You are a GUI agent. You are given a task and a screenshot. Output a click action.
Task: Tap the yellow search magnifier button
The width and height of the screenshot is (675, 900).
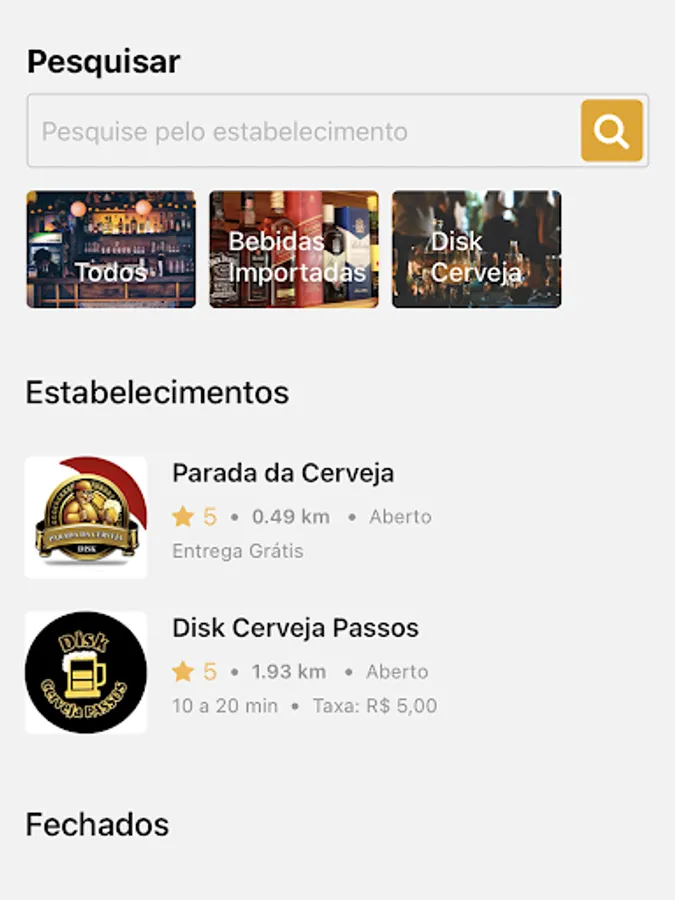pos(611,131)
